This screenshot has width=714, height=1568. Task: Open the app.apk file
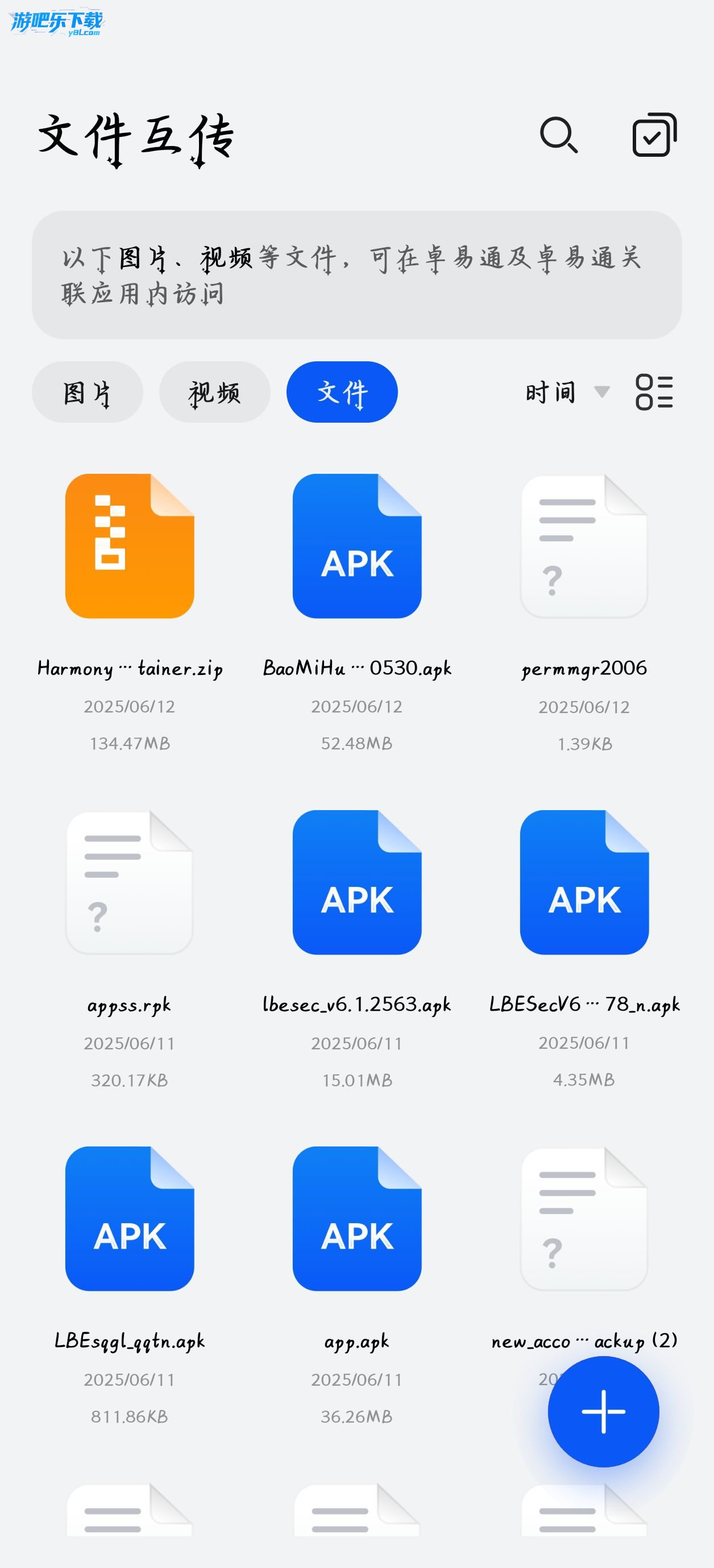pos(357,1219)
